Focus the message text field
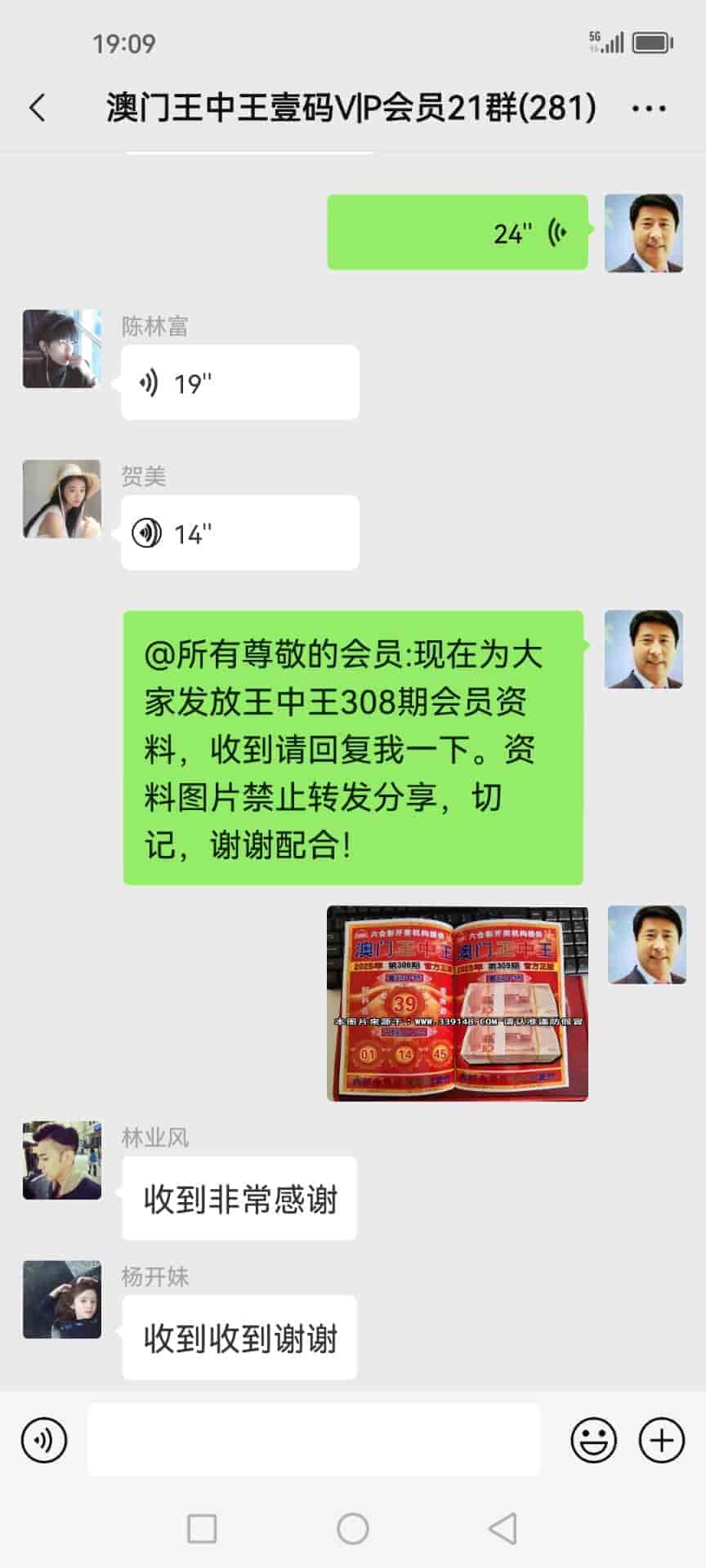706x1568 pixels. click(x=314, y=1440)
